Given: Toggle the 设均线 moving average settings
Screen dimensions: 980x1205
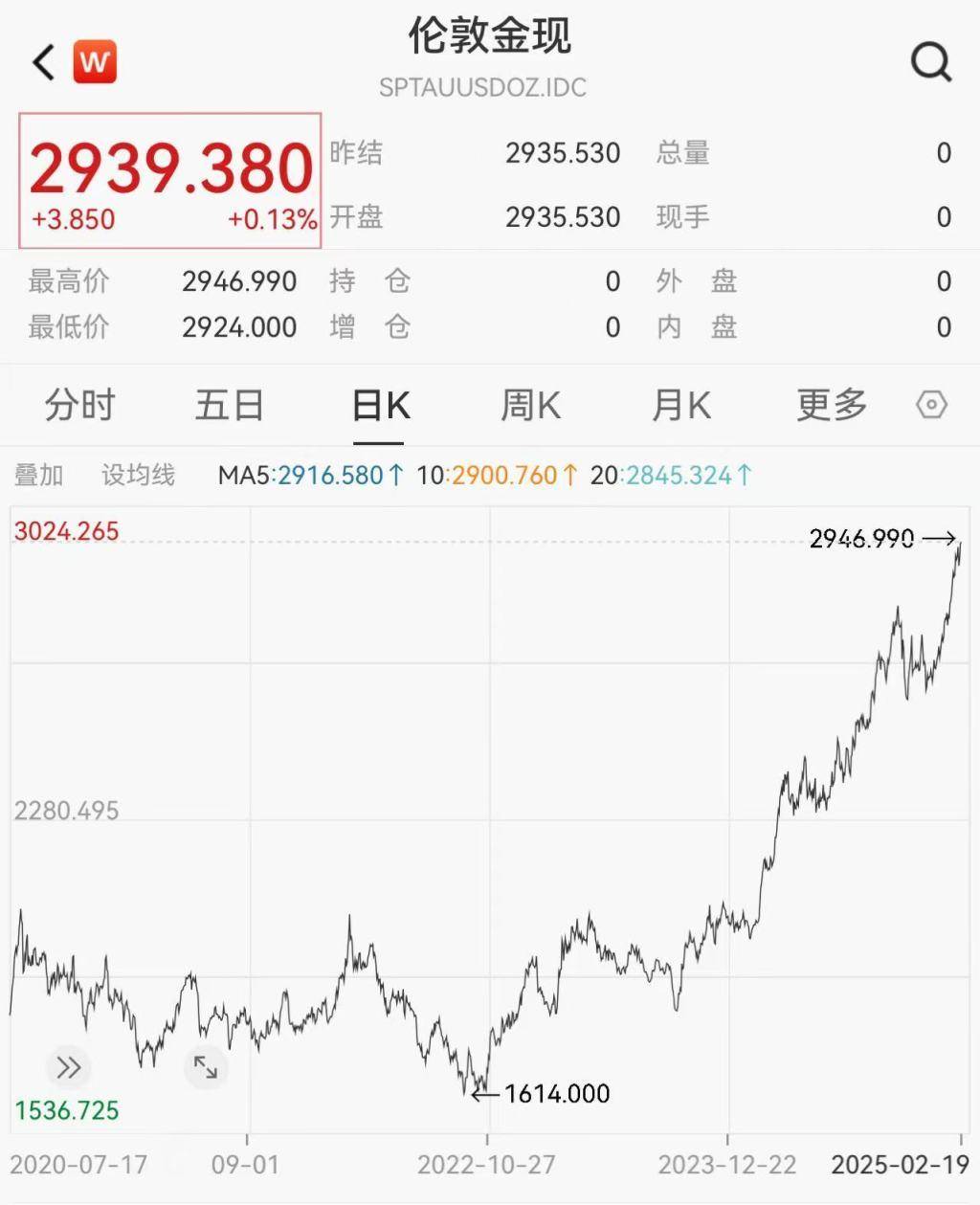Looking at the screenshot, I should (x=137, y=474).
